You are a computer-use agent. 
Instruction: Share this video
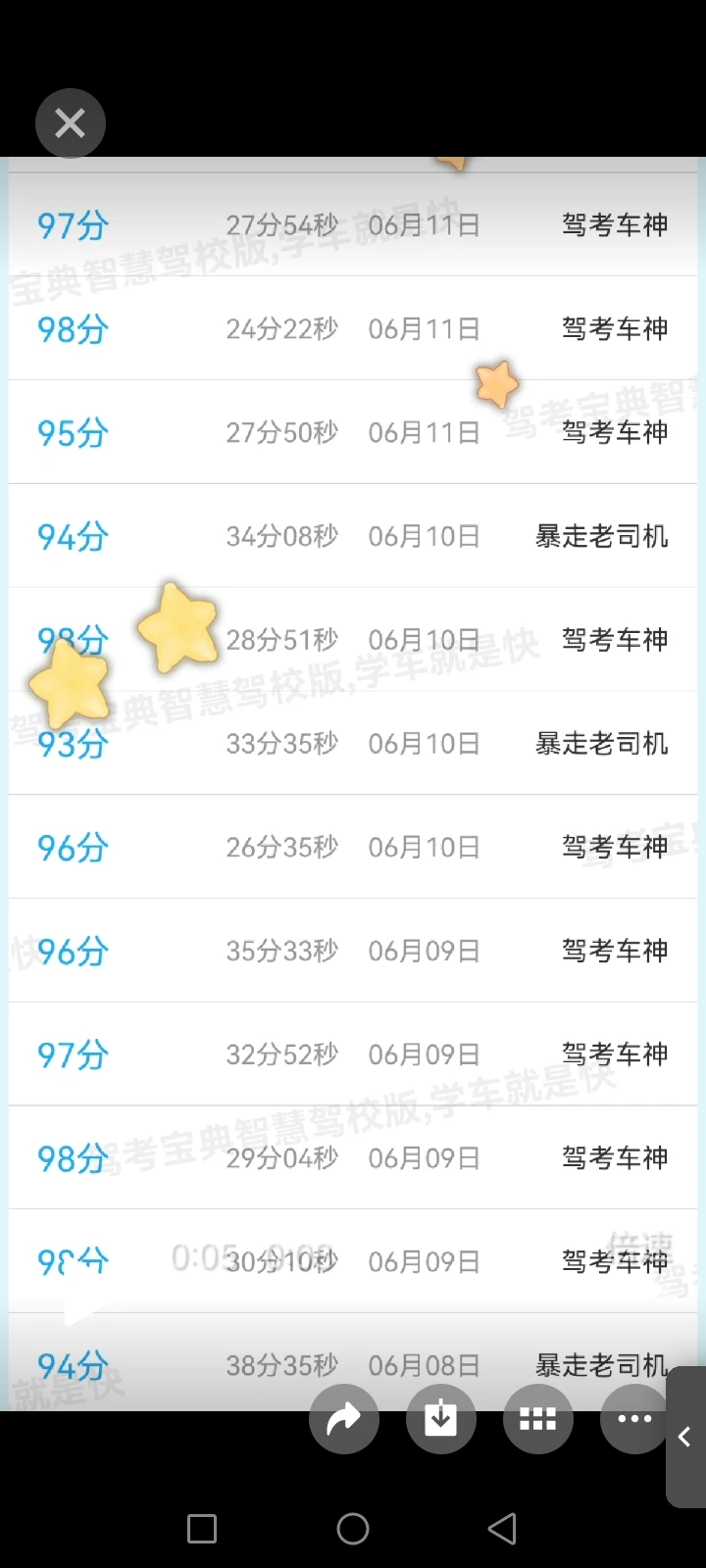344,1419
